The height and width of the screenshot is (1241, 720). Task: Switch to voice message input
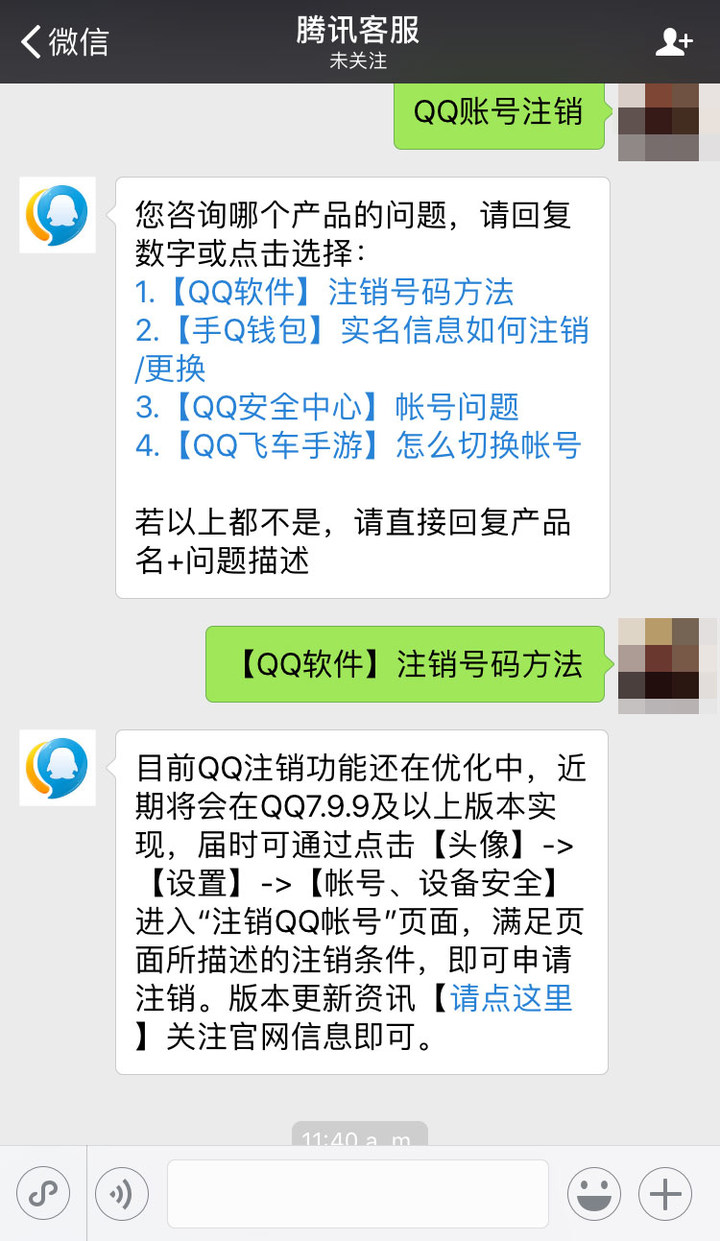[122, 1194]
